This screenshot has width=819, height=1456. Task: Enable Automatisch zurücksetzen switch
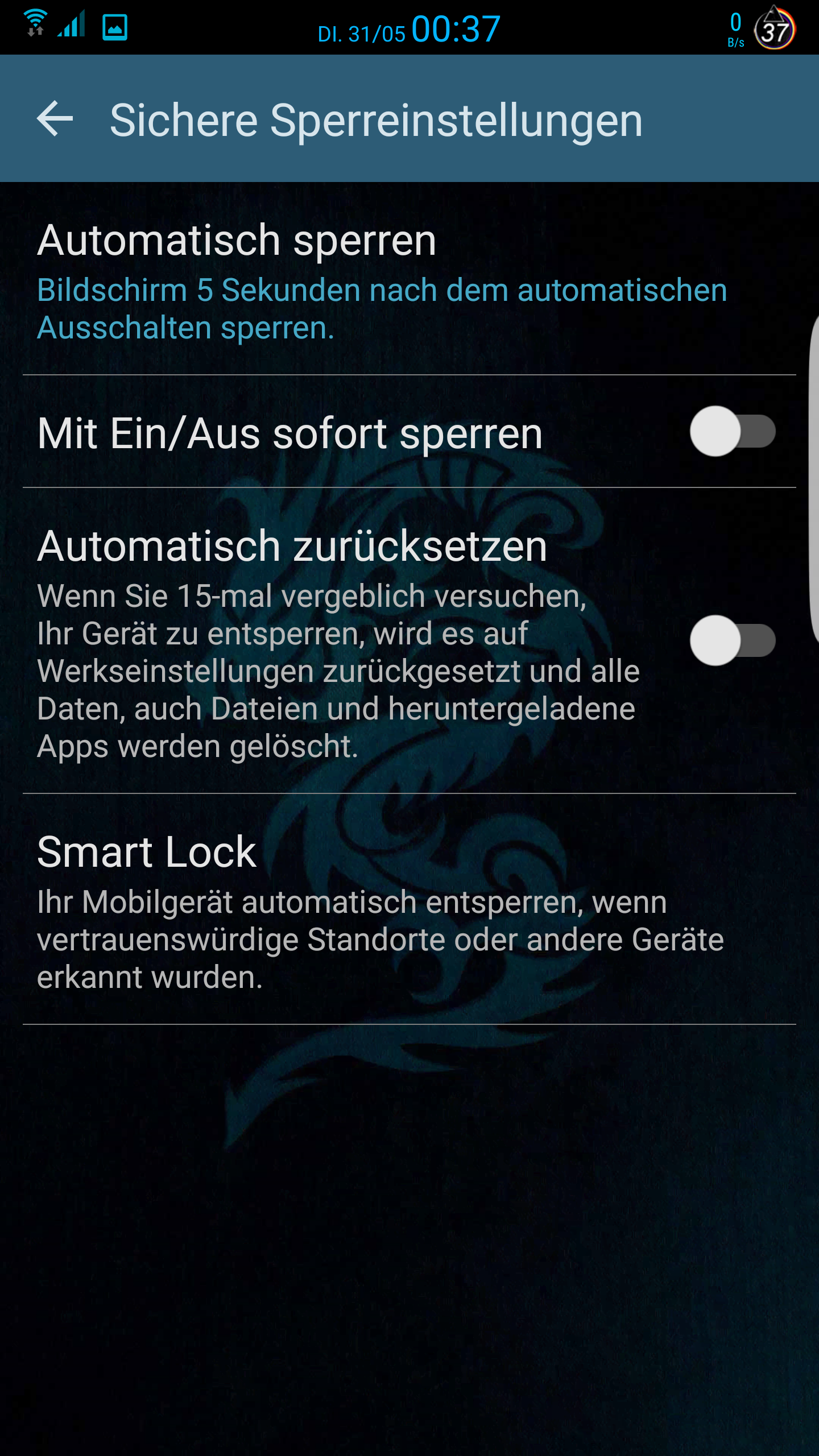click(x=733, y=640)
